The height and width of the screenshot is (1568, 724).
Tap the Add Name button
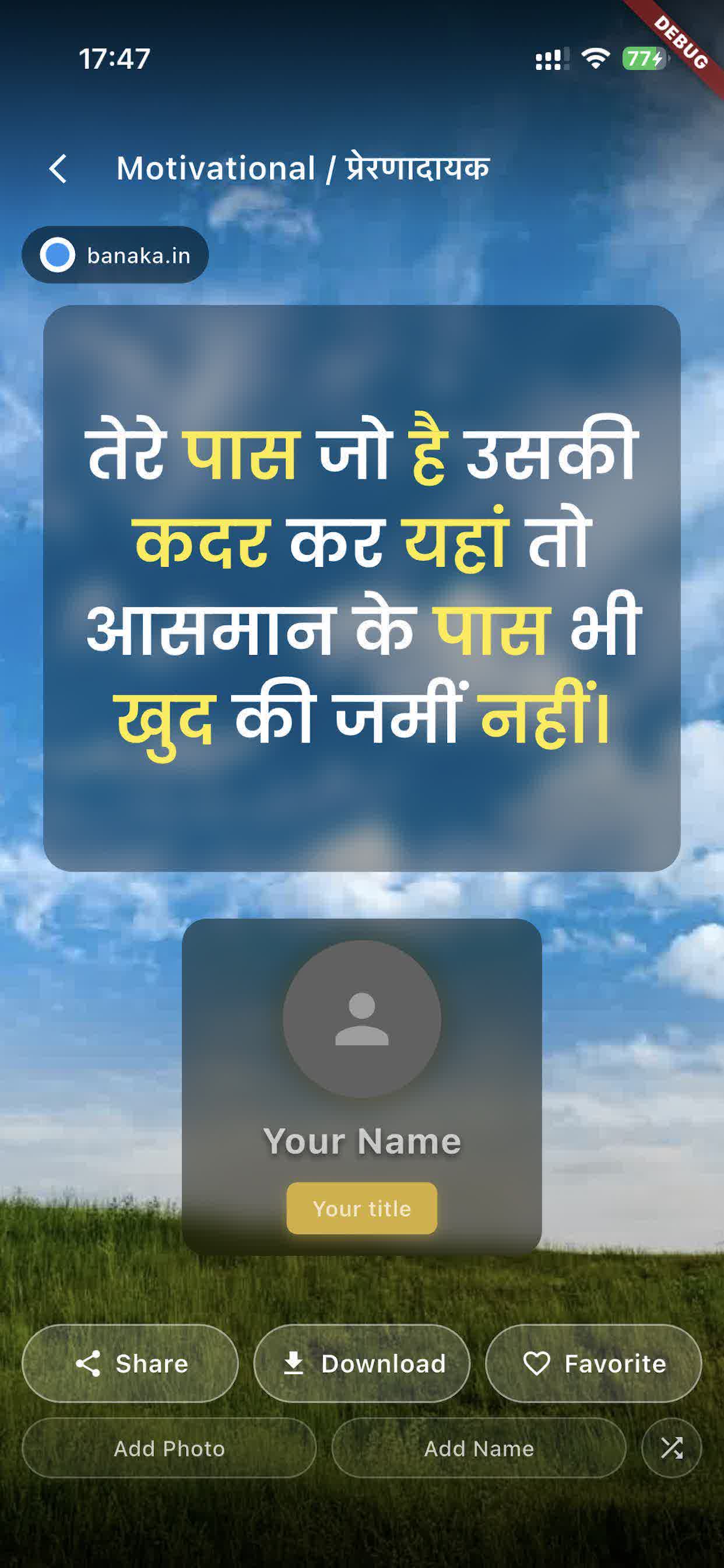click(x=478, y=1448)
